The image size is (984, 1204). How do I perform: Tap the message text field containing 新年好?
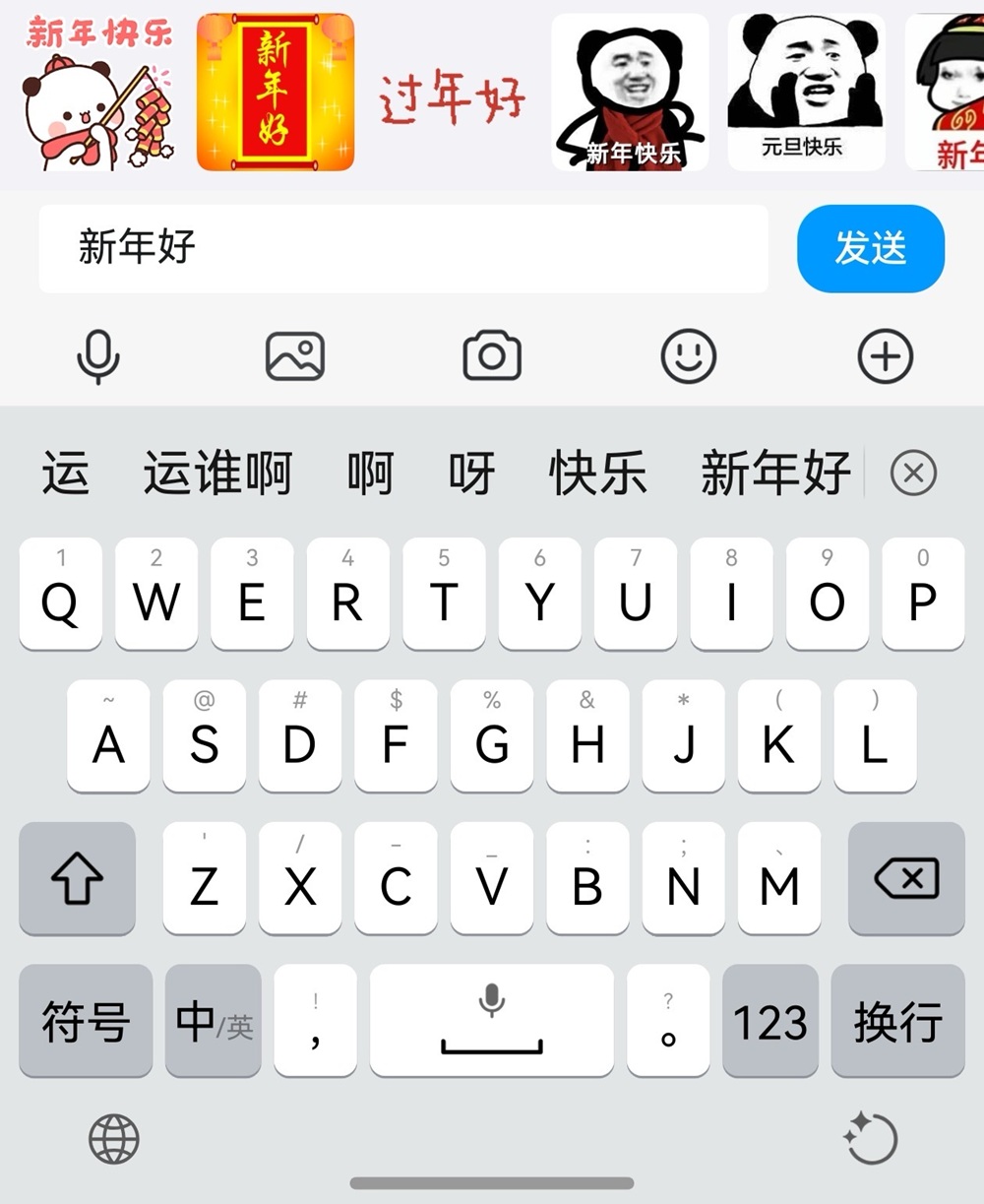click(403, 248)
